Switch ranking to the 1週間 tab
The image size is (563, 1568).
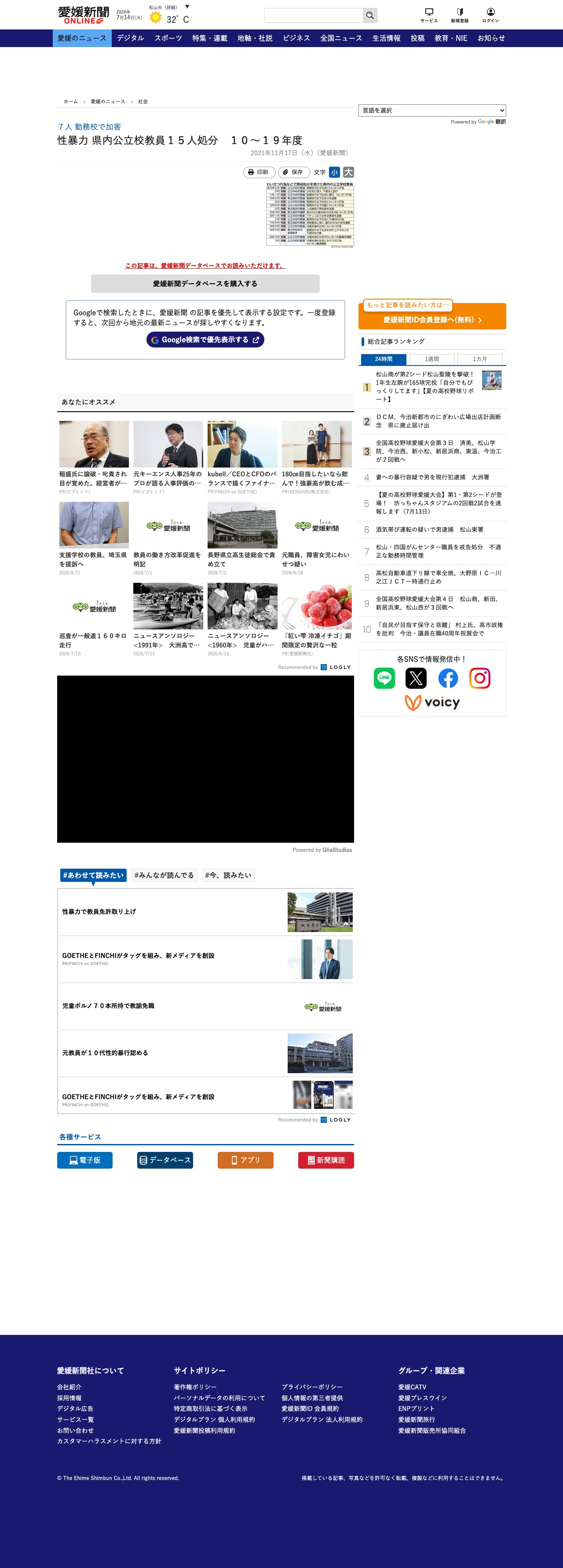pos(431,359)
